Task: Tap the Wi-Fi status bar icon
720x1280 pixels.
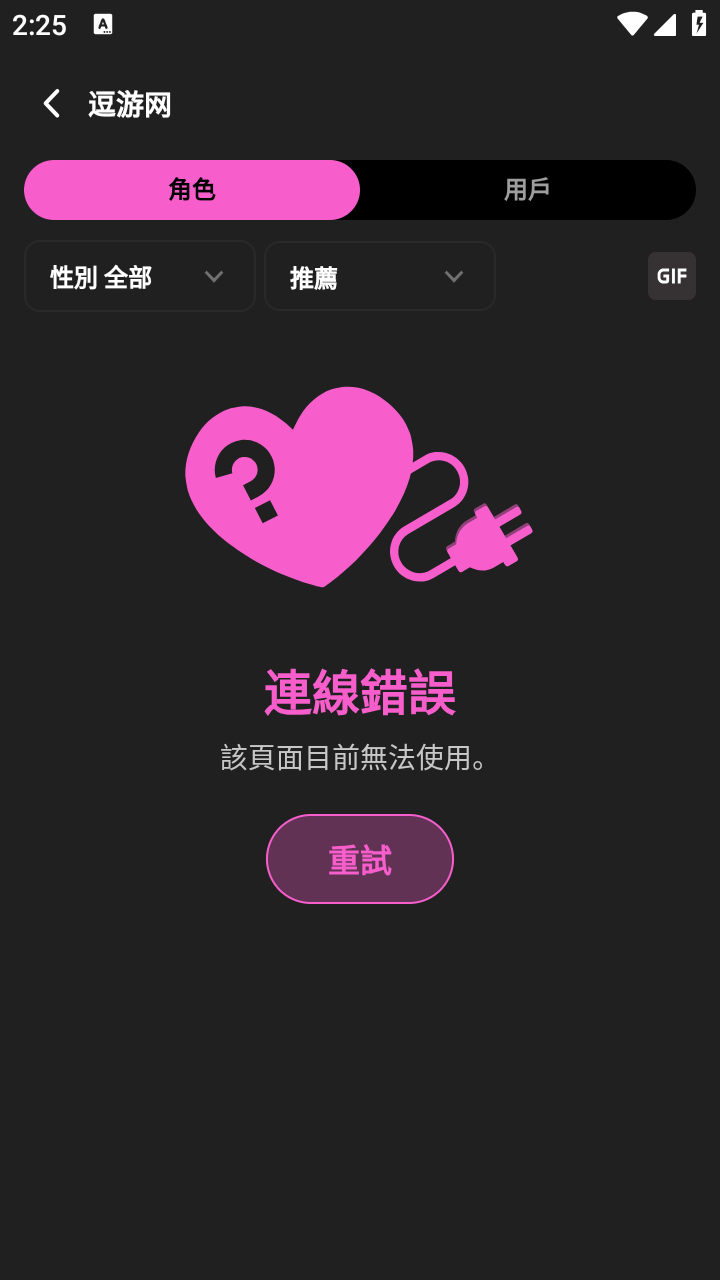Action: pos(633,25)
